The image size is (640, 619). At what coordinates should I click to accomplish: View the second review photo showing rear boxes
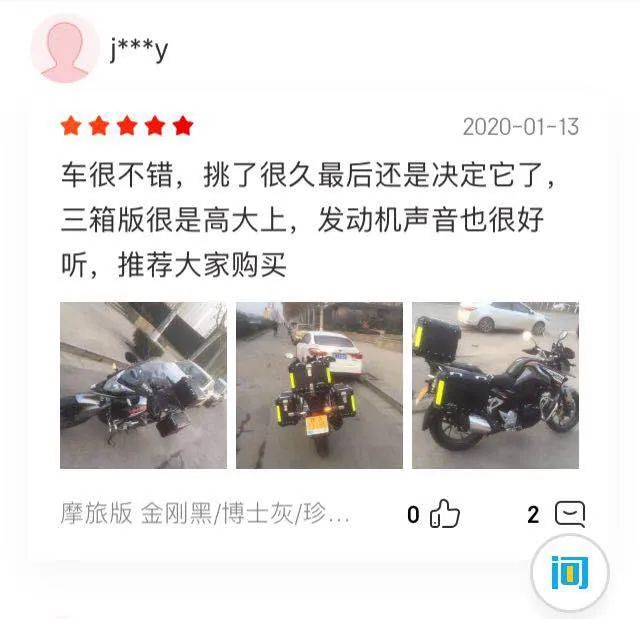[x=319, y=385]
